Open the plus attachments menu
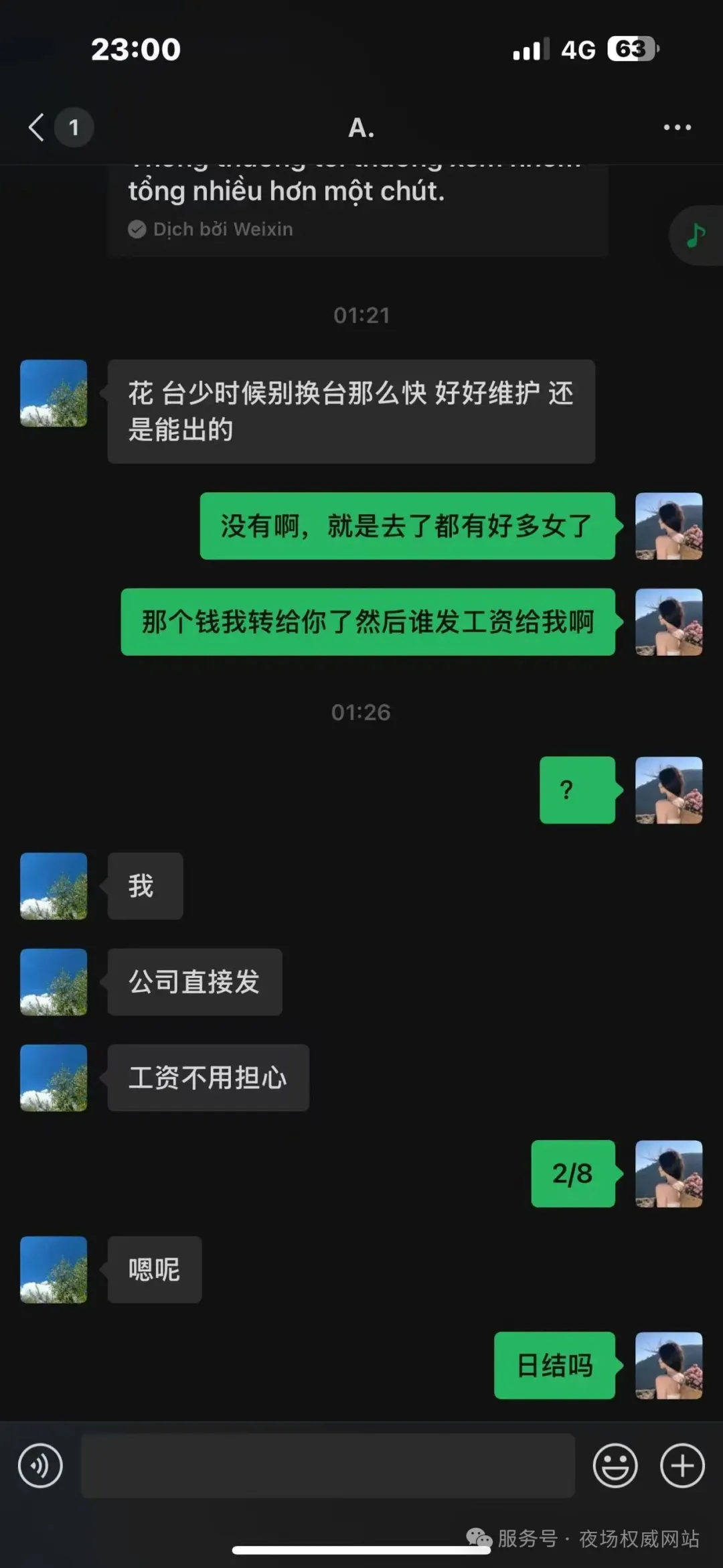The width and height of the screenshot is (723, 1568). point(682,1466)
